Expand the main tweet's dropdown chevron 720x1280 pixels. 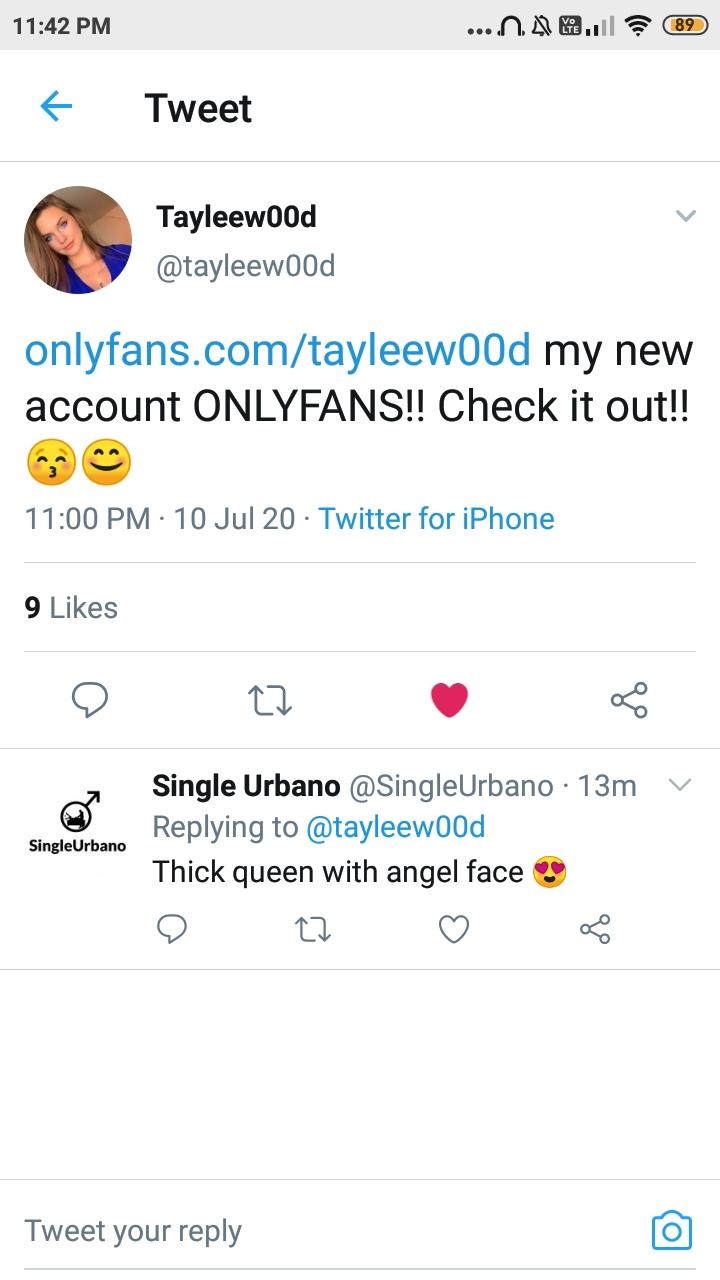[x=685, y=216]
